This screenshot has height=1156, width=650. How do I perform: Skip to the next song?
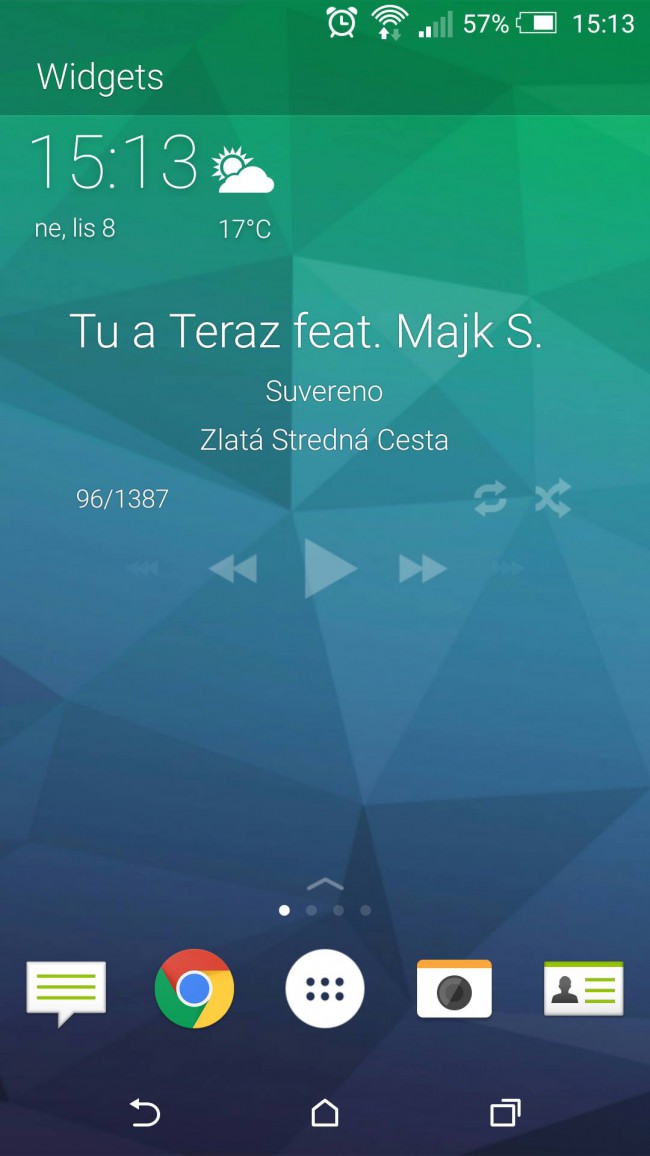pyautogui.click(x=508, y=569)
